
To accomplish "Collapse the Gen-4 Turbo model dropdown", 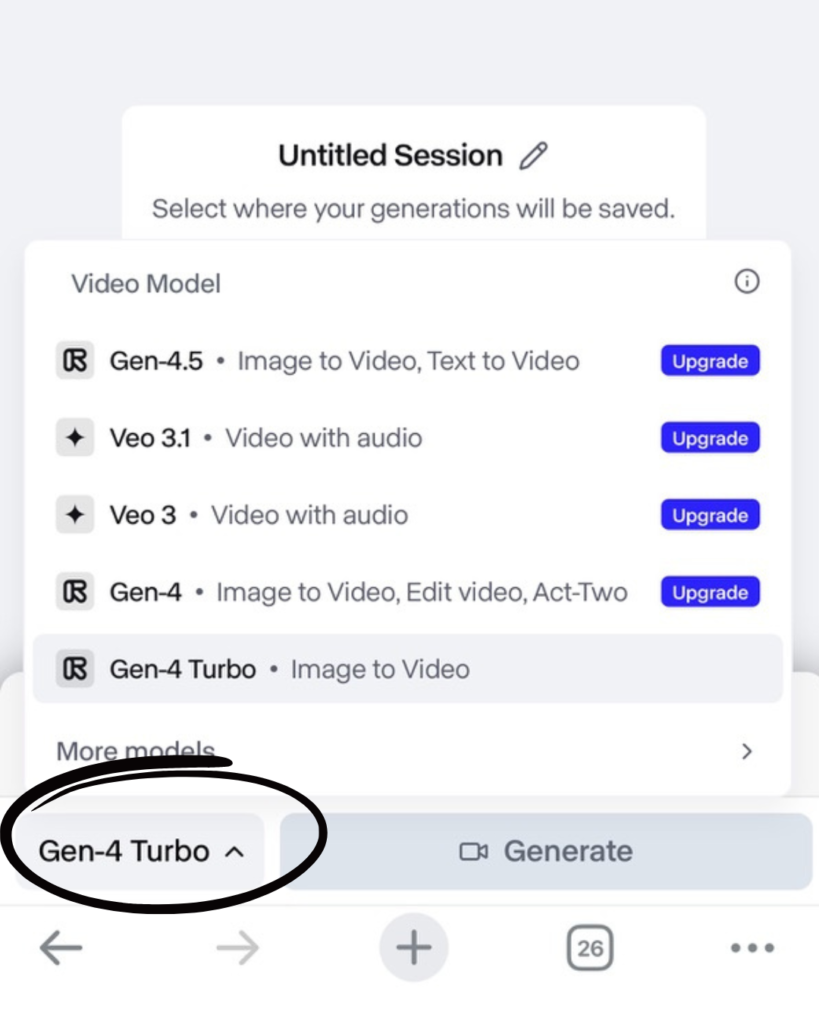I will pos(140,852).
